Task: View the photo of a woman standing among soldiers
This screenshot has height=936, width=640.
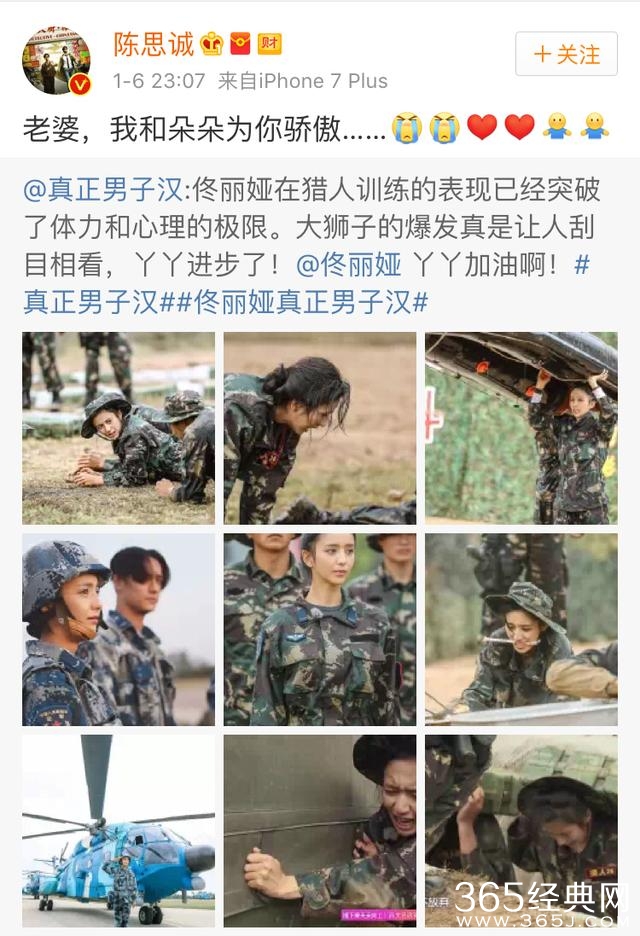Action: click(x=319, y=629)
